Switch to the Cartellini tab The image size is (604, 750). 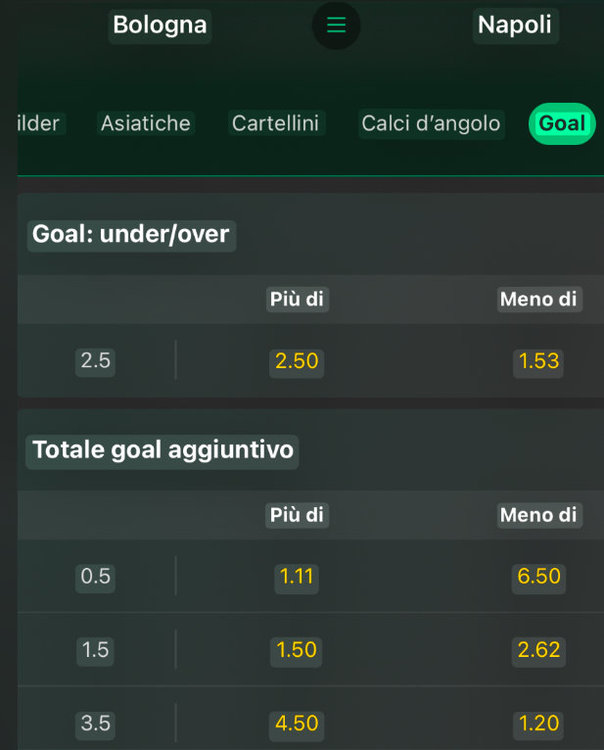[275, 124]
